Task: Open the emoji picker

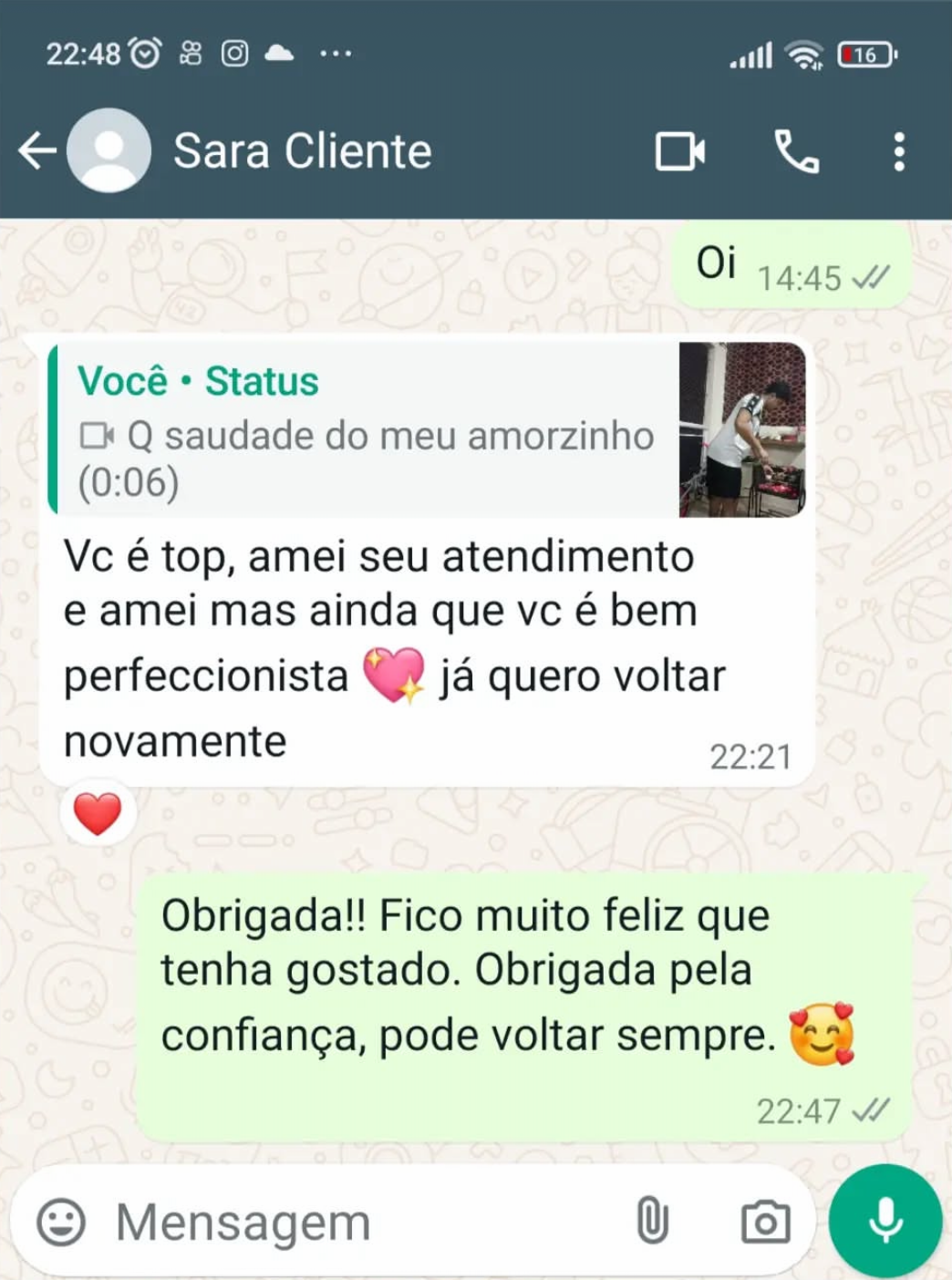Action: 61,1222
